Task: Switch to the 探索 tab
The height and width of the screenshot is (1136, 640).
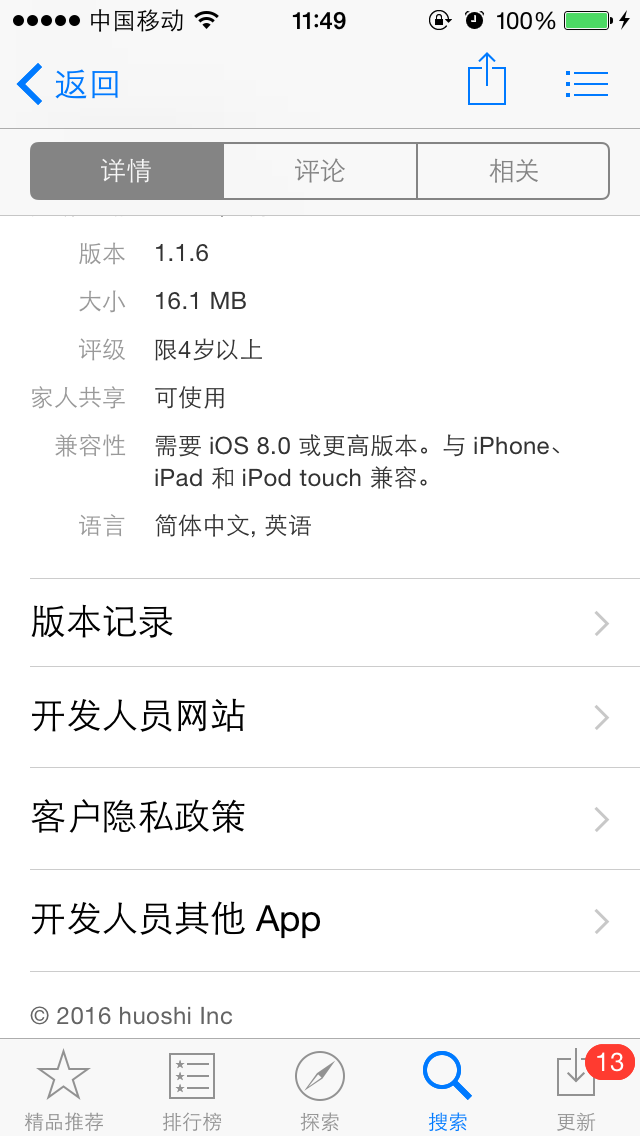Action: pyautogui.click(x=320, y=1089)
